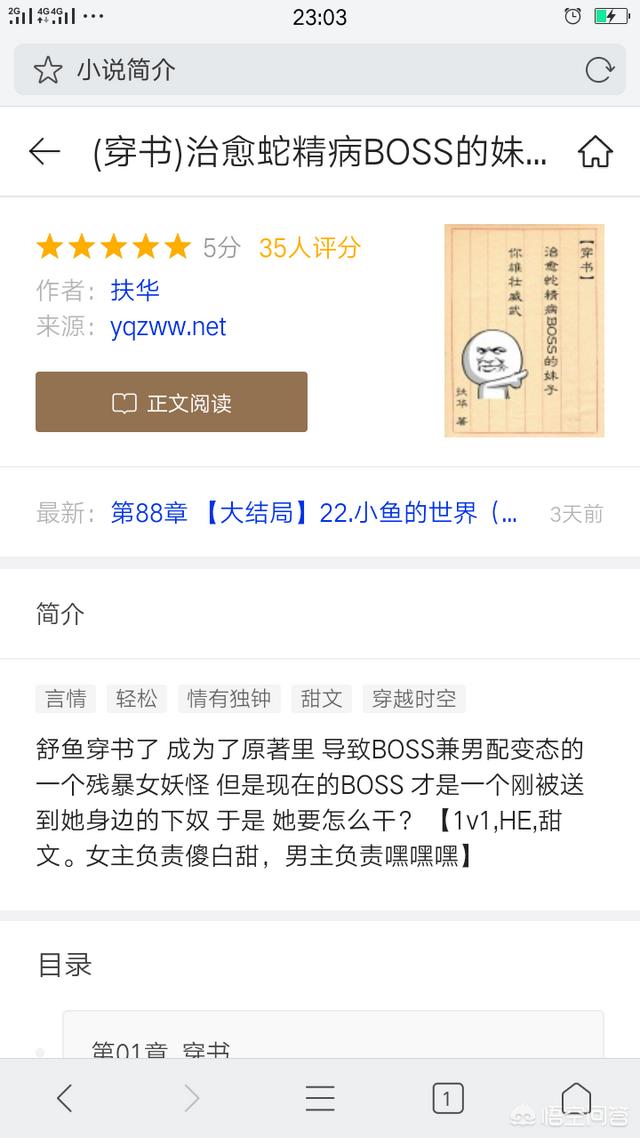Go to the browser home page
This screenshot has width=640, height=1138.
[x=576, y=1096]
